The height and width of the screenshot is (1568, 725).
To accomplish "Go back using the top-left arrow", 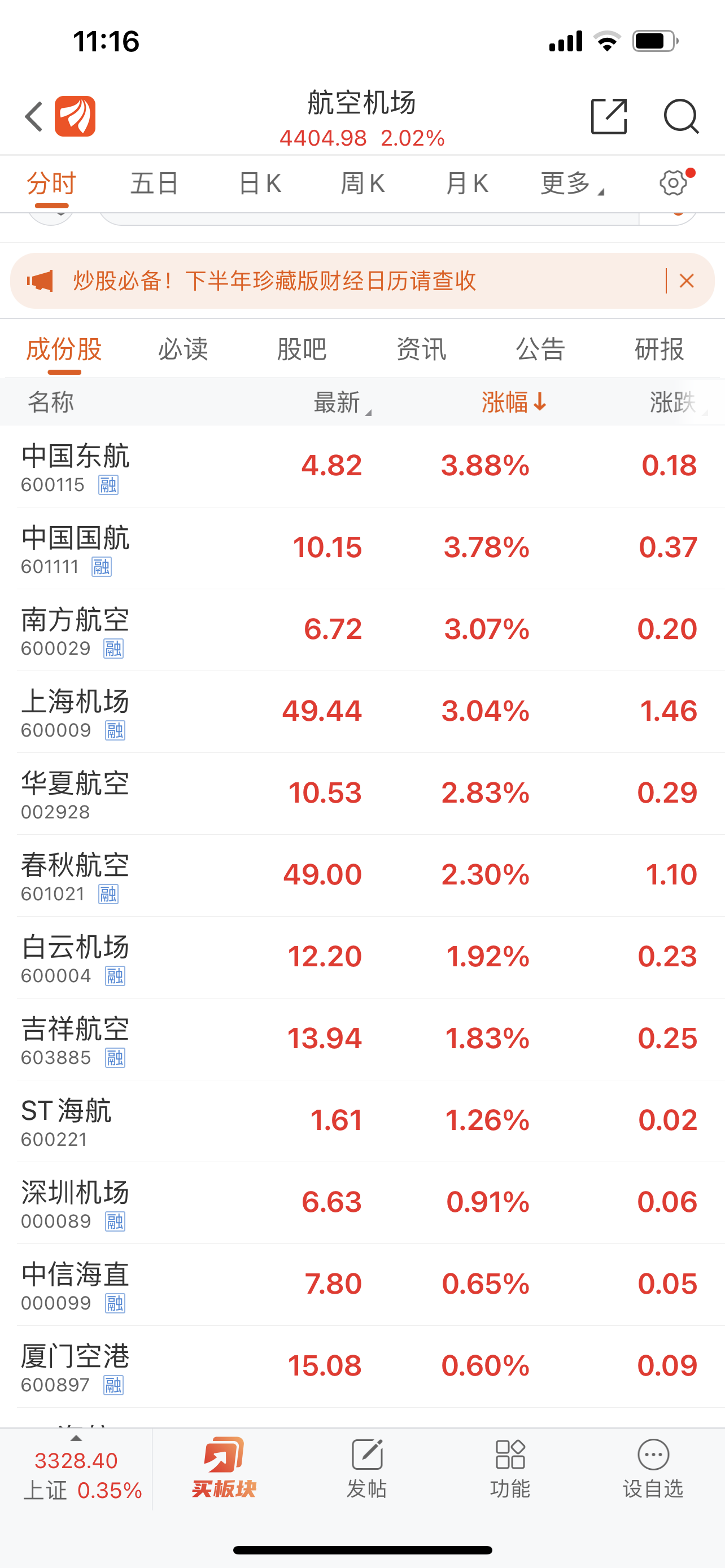I will [x=34, y=116].
